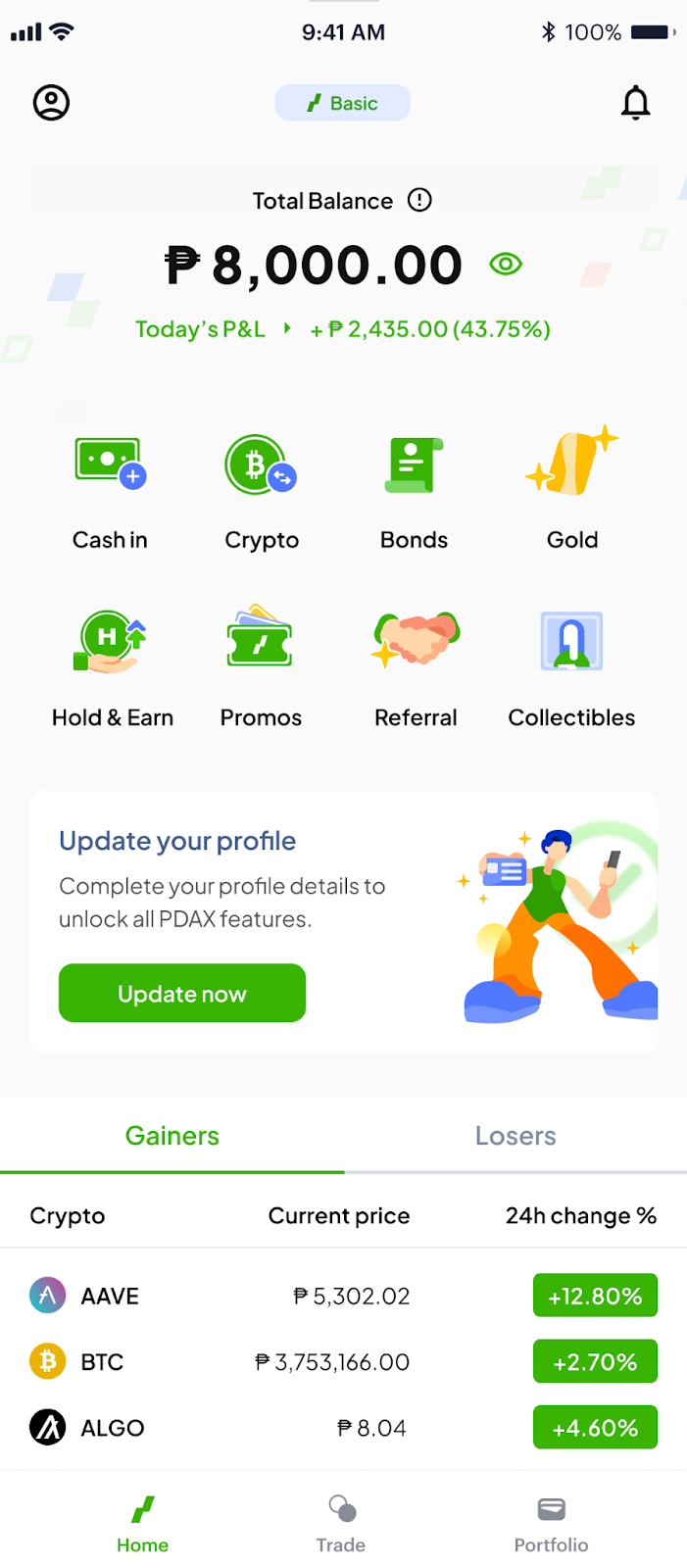The image size is (687, 1568).
Task: Open Hold & Earn
Action: tap(112, 666)
